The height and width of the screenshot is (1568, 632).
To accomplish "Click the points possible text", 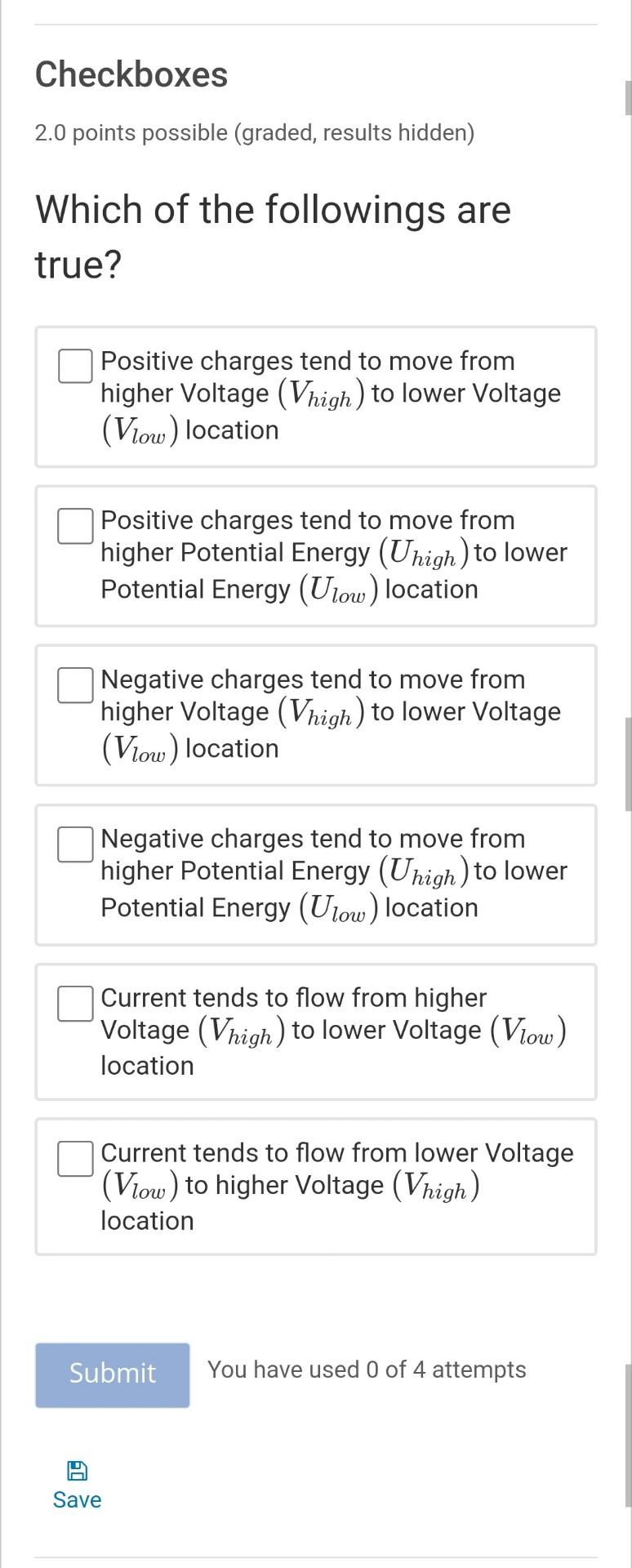I will 254,132.
